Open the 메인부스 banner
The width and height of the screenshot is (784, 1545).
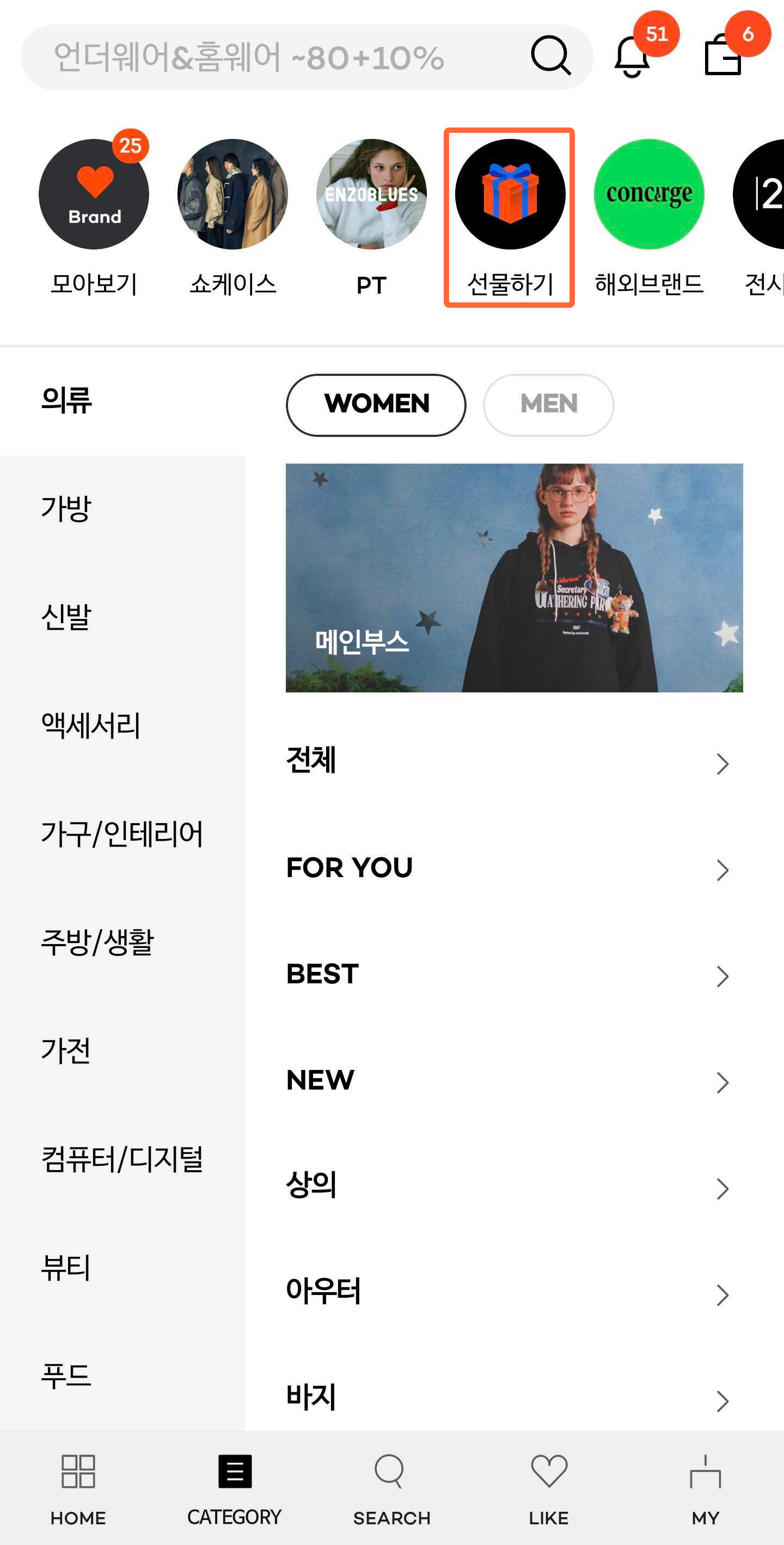pos(513,577)
